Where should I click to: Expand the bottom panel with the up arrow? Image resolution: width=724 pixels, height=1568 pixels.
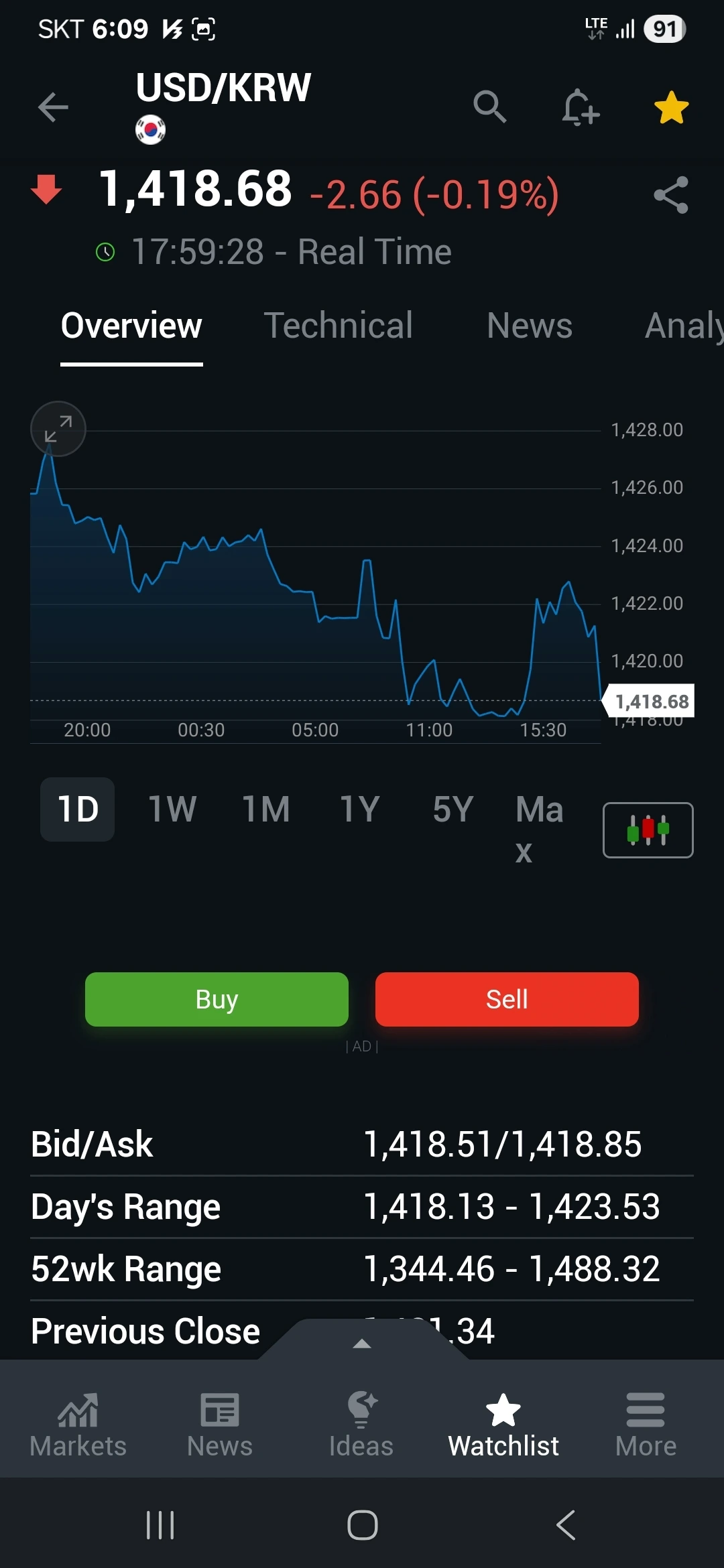pos(362,1343)
